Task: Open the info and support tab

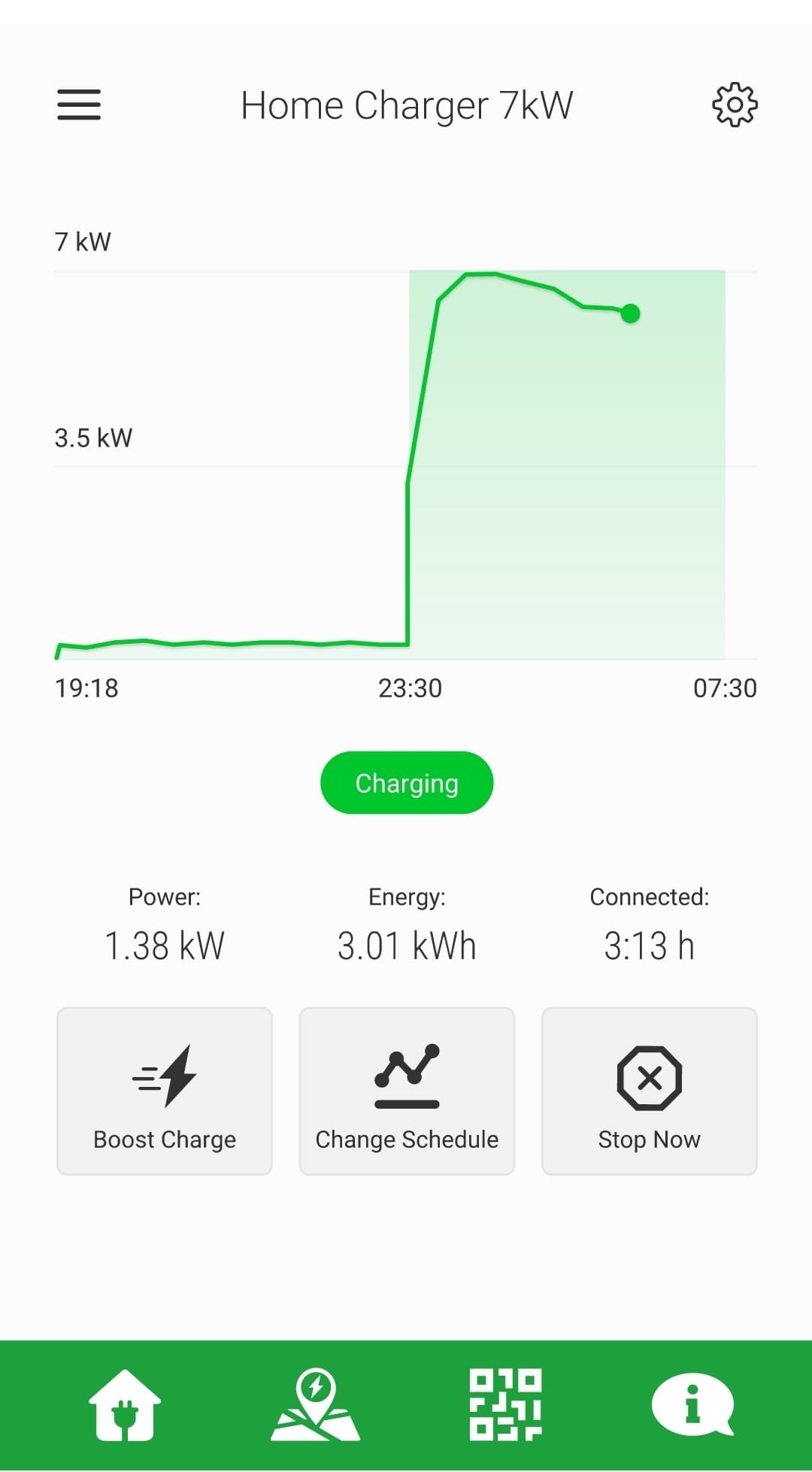Action: pos(692,1405)
